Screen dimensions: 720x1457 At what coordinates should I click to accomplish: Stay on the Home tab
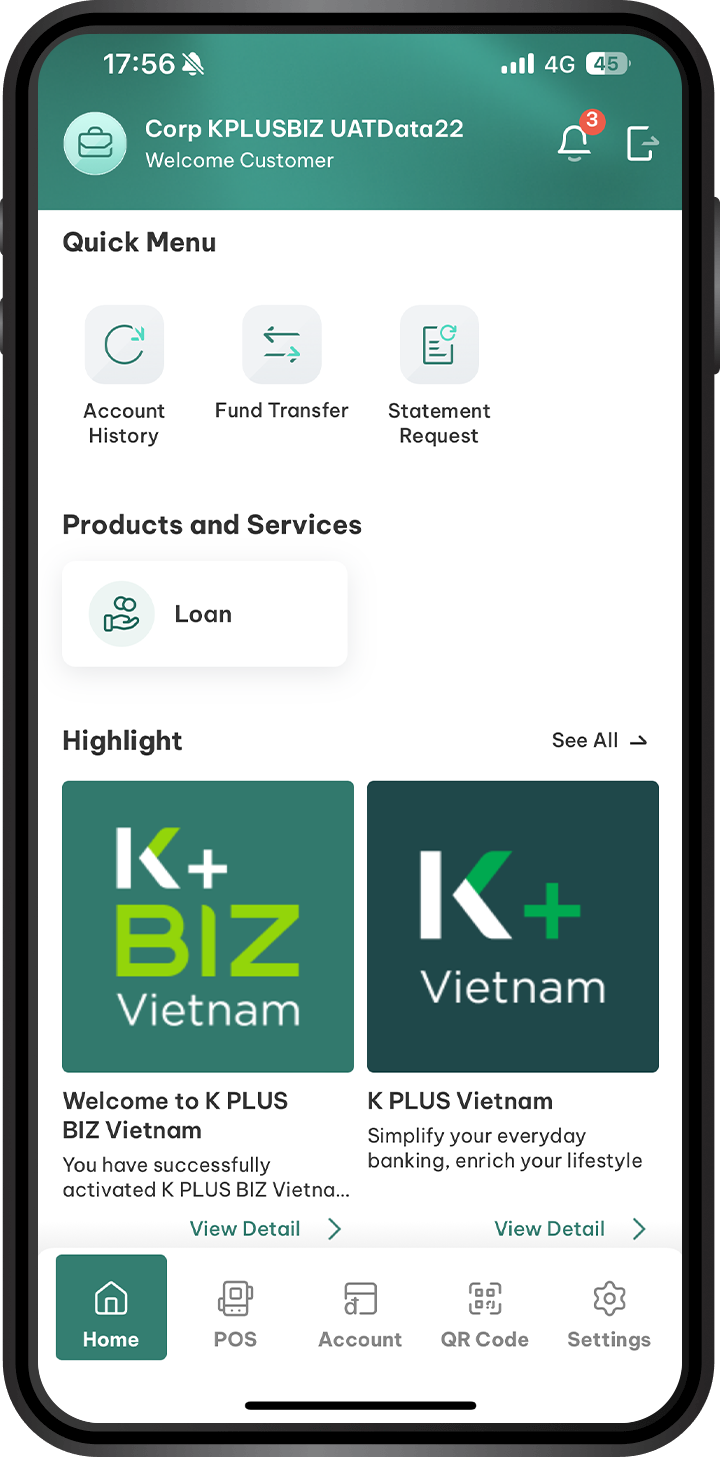[x=111, y=1307]
